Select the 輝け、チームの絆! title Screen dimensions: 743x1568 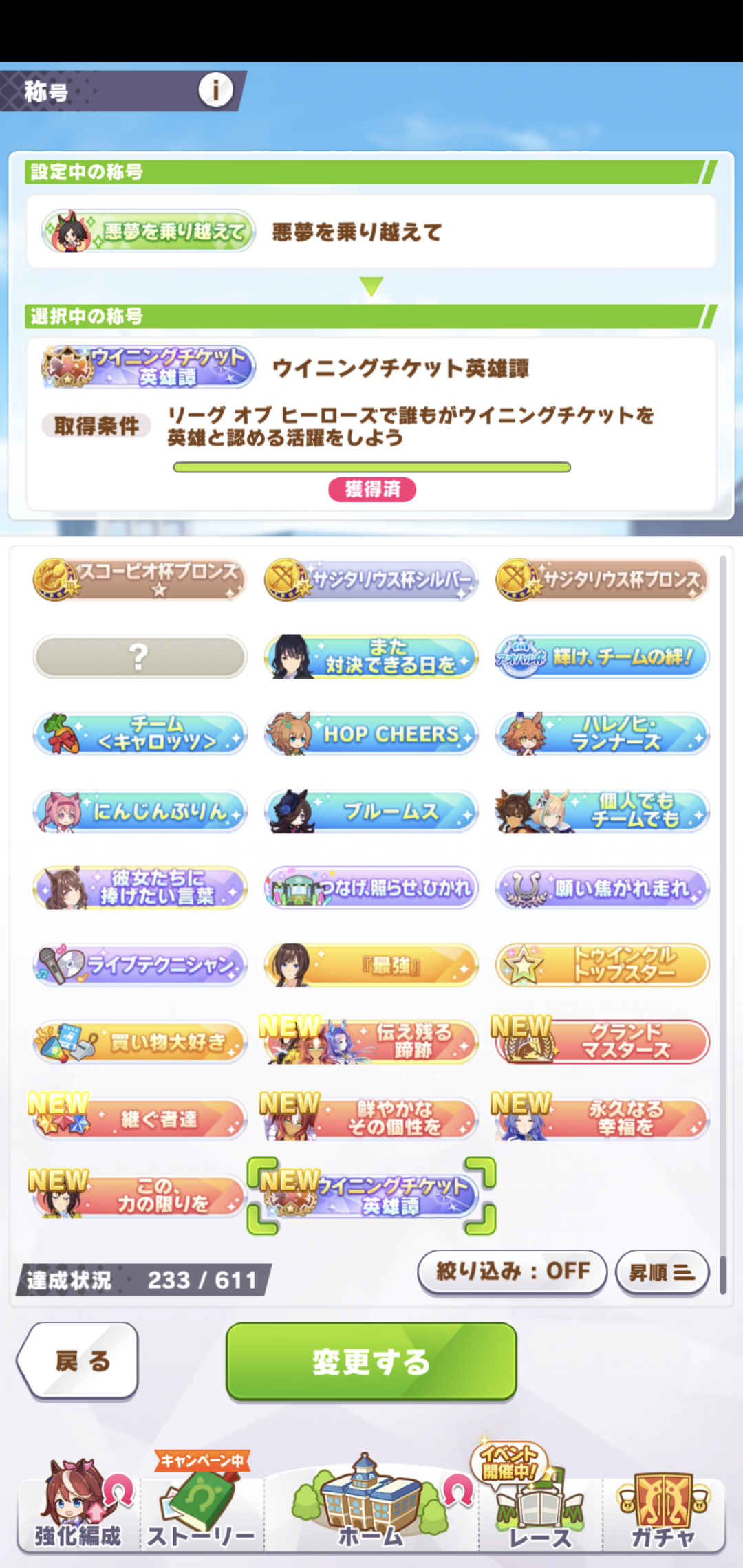(602, 657)
